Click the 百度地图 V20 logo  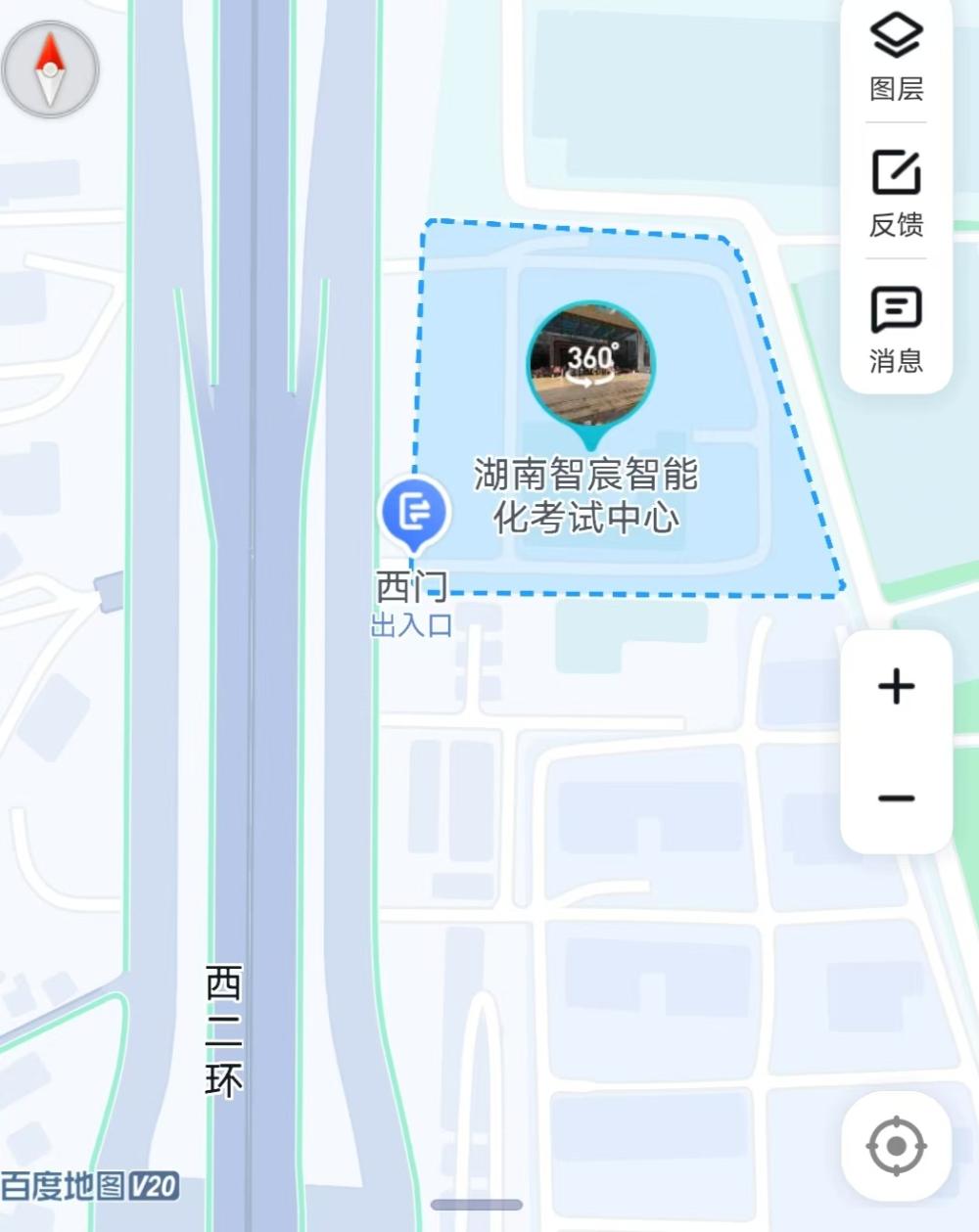coord(88,1186)
